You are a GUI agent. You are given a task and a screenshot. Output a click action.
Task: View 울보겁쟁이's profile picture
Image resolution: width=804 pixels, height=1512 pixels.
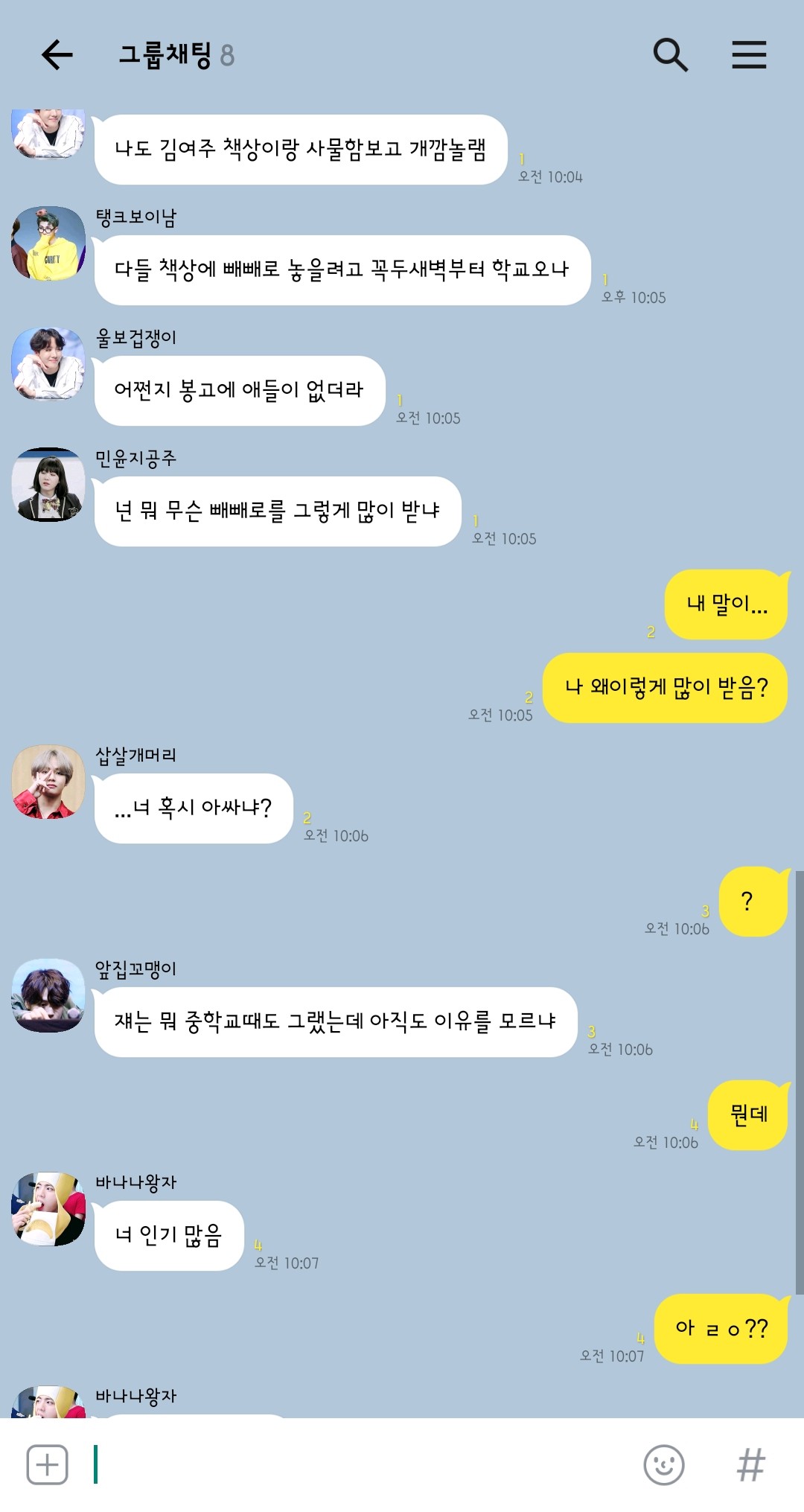(x=48, y=364)
